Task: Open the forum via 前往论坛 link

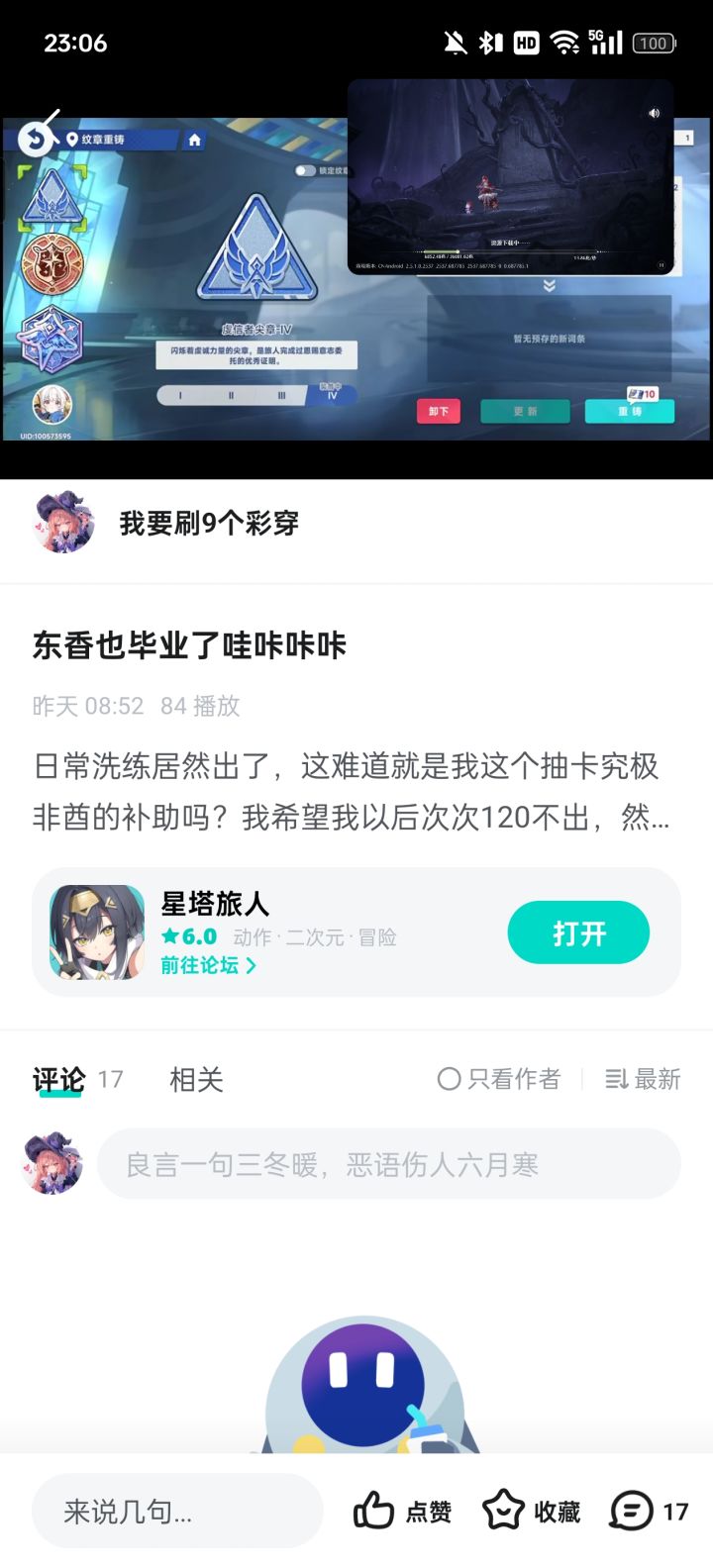Action: pyautogui.click(x=203, y=964)
